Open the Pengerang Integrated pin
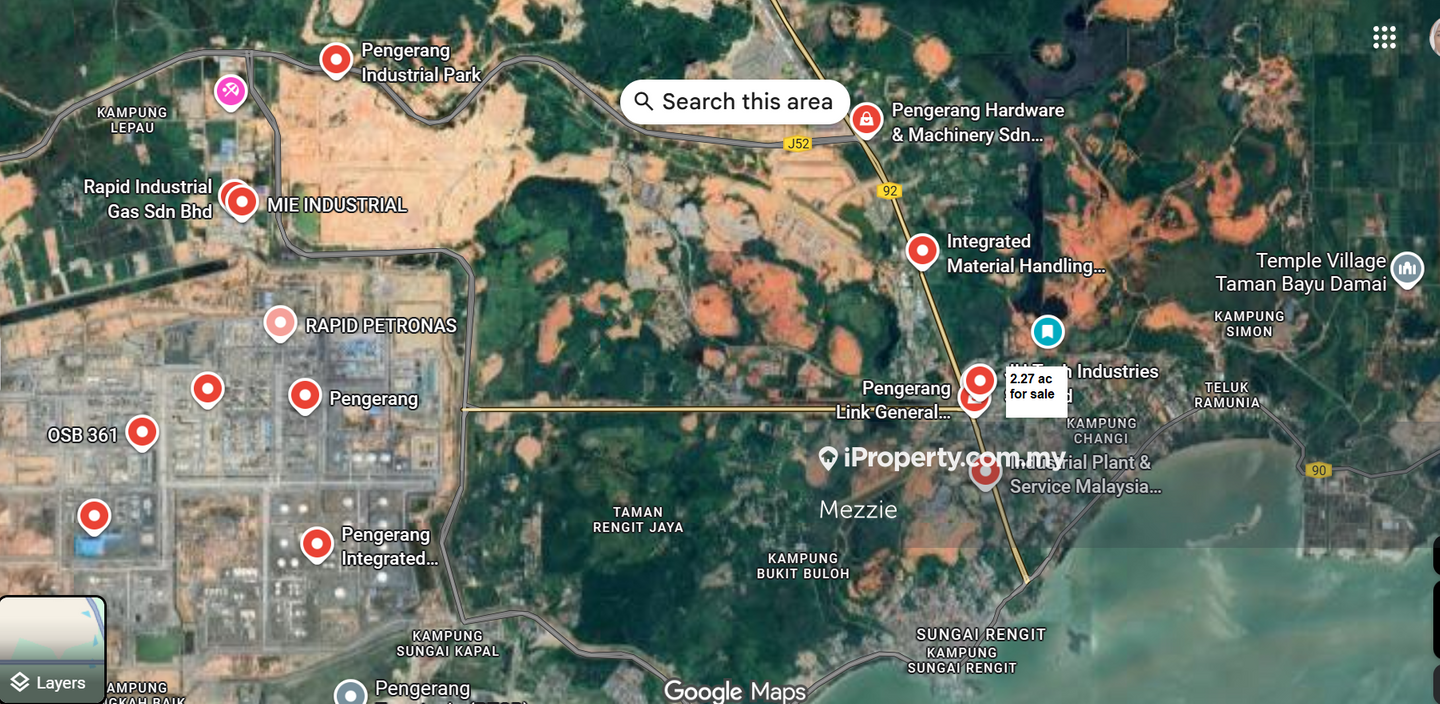1440x704 pixels. tap(317, 544)
